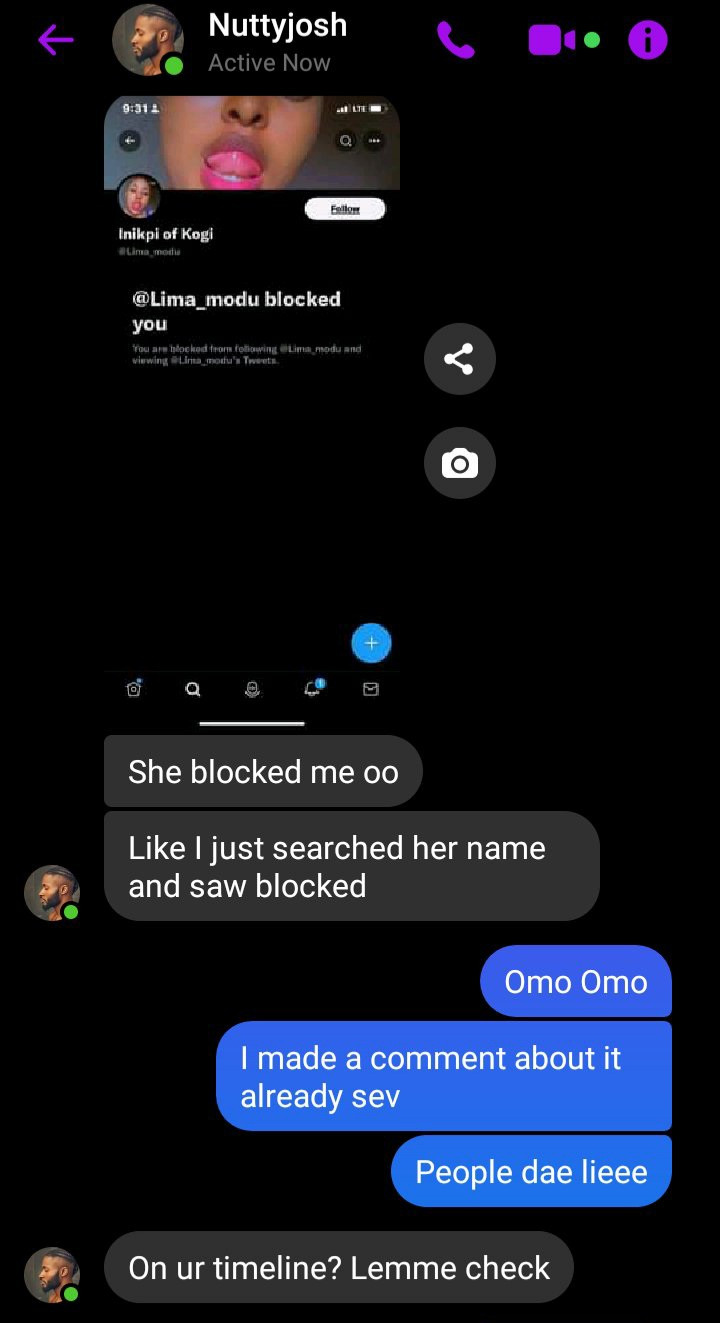This screenshot has height=1323, width=720.
Task: Go back from Nuttyjosh chat
Action: pos(56,40)
